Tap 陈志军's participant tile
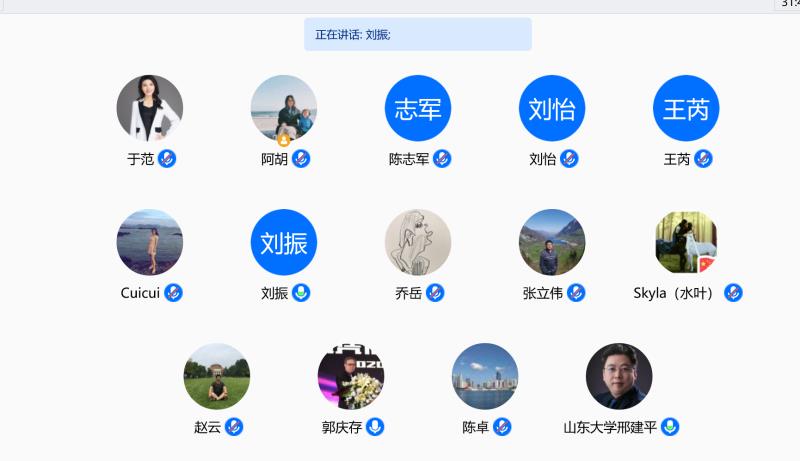The width and height of the screenshot is (800, 461). tap(418, 108)
